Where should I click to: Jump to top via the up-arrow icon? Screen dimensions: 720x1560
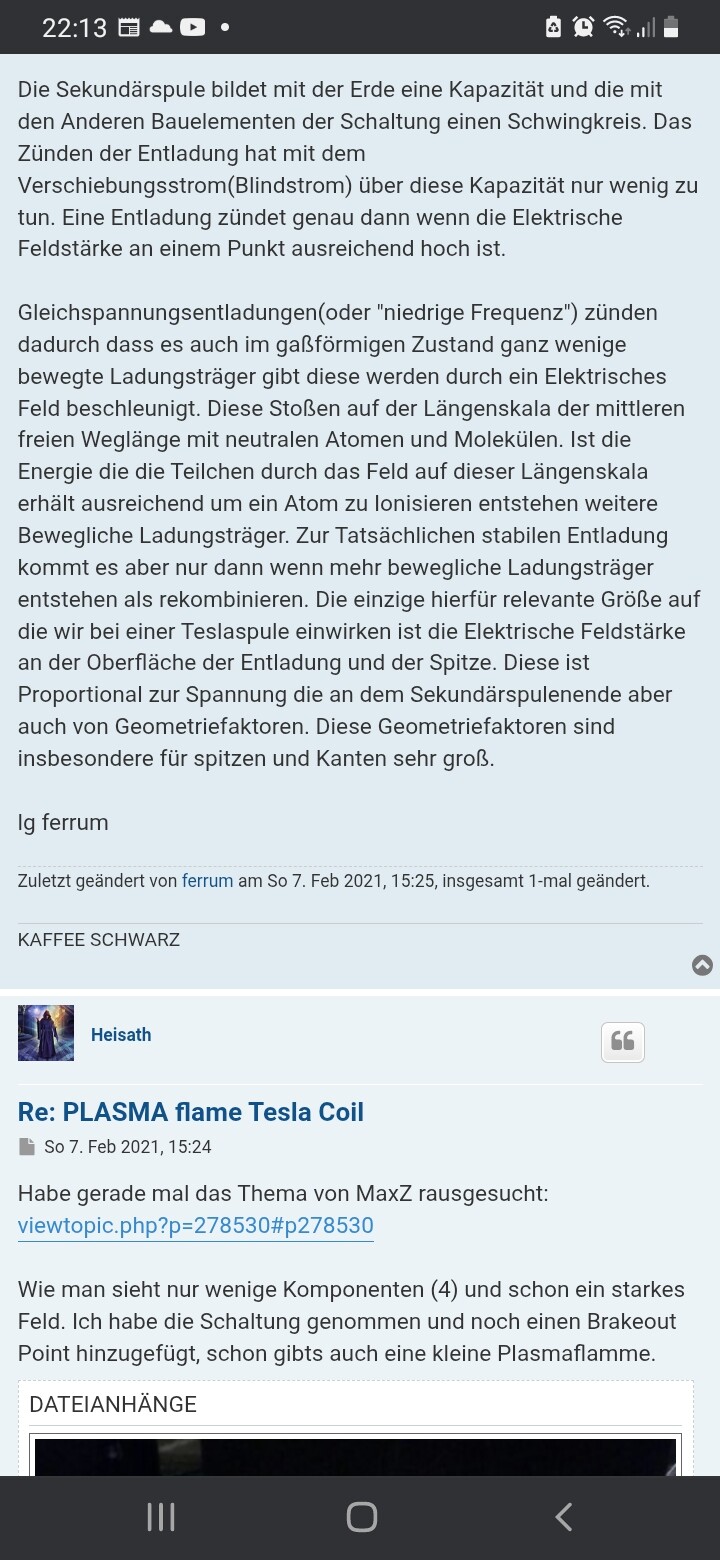[x=703, y=965]
